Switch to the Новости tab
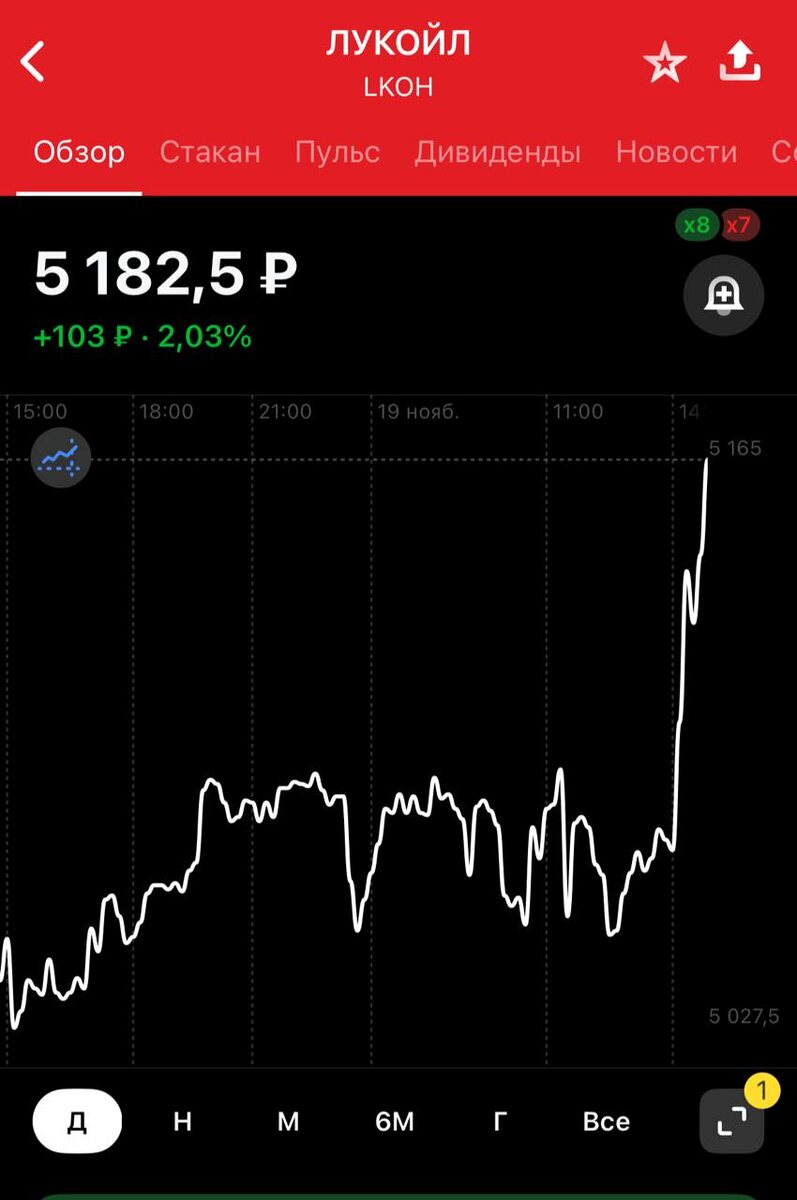797x1200 pixels. click(676, 152)
